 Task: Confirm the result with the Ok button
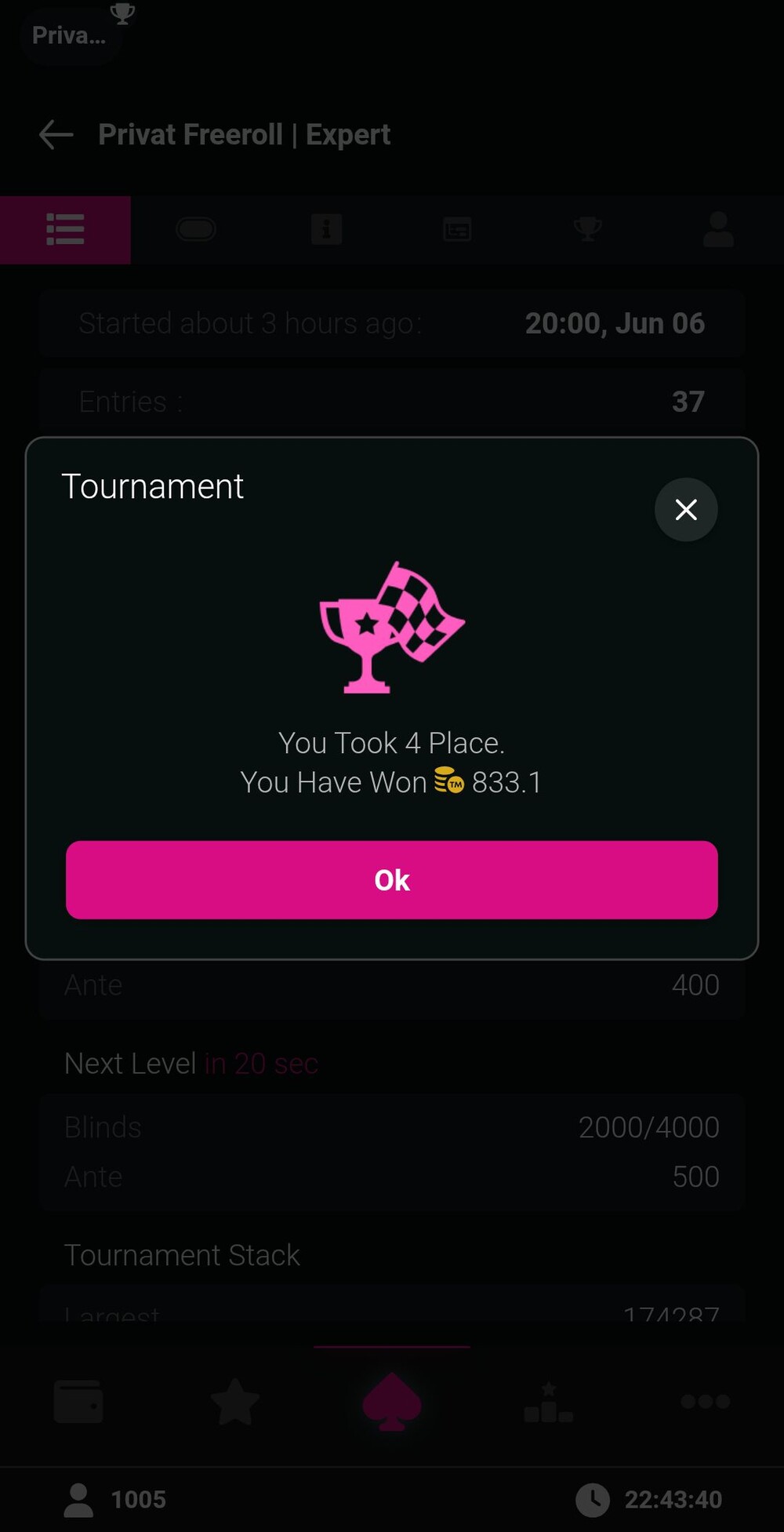click(392, 879)
